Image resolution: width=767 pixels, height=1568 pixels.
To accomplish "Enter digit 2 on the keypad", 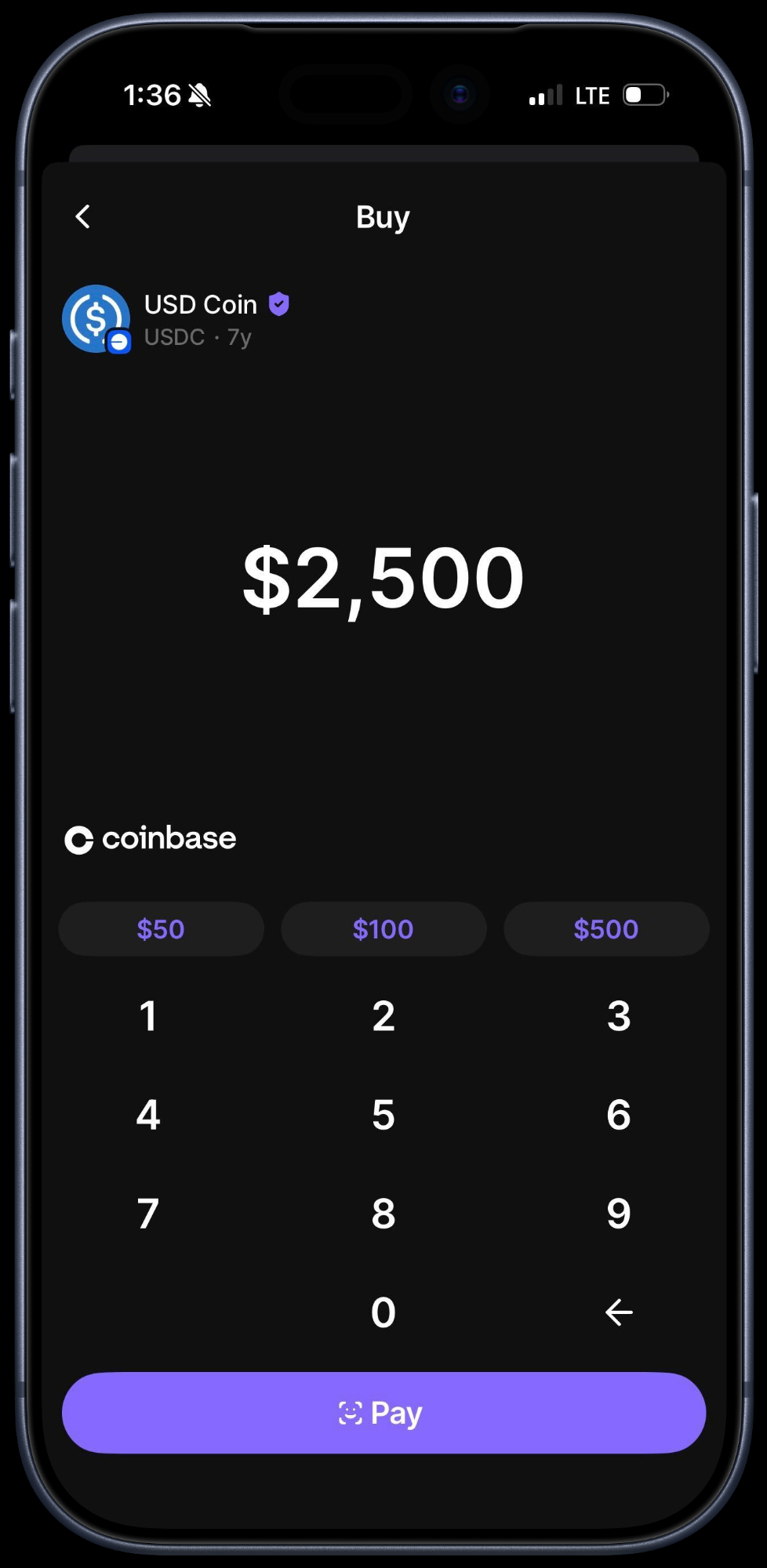I will click(383, 1016).
